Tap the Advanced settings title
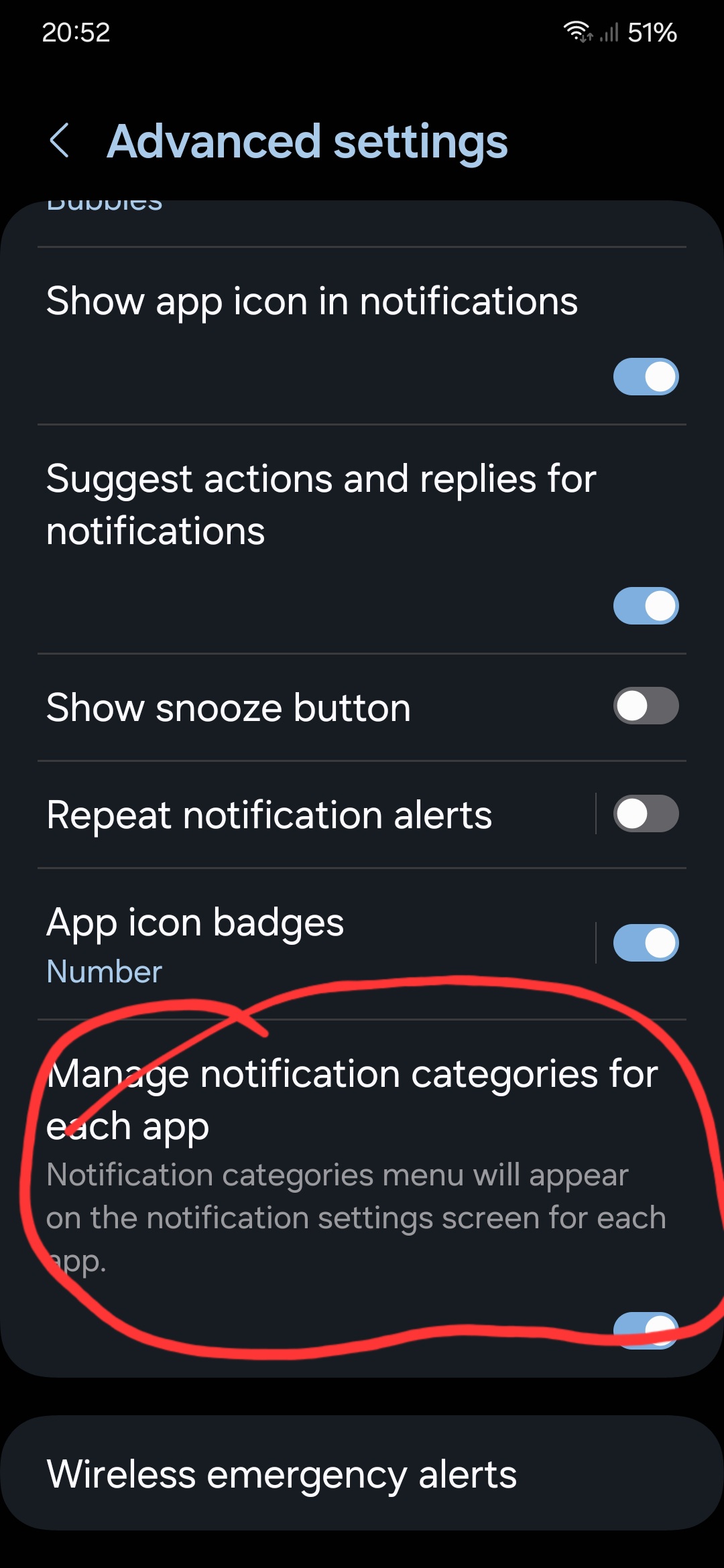This screenshot has width=724, height=1568. tap(308, 141)
